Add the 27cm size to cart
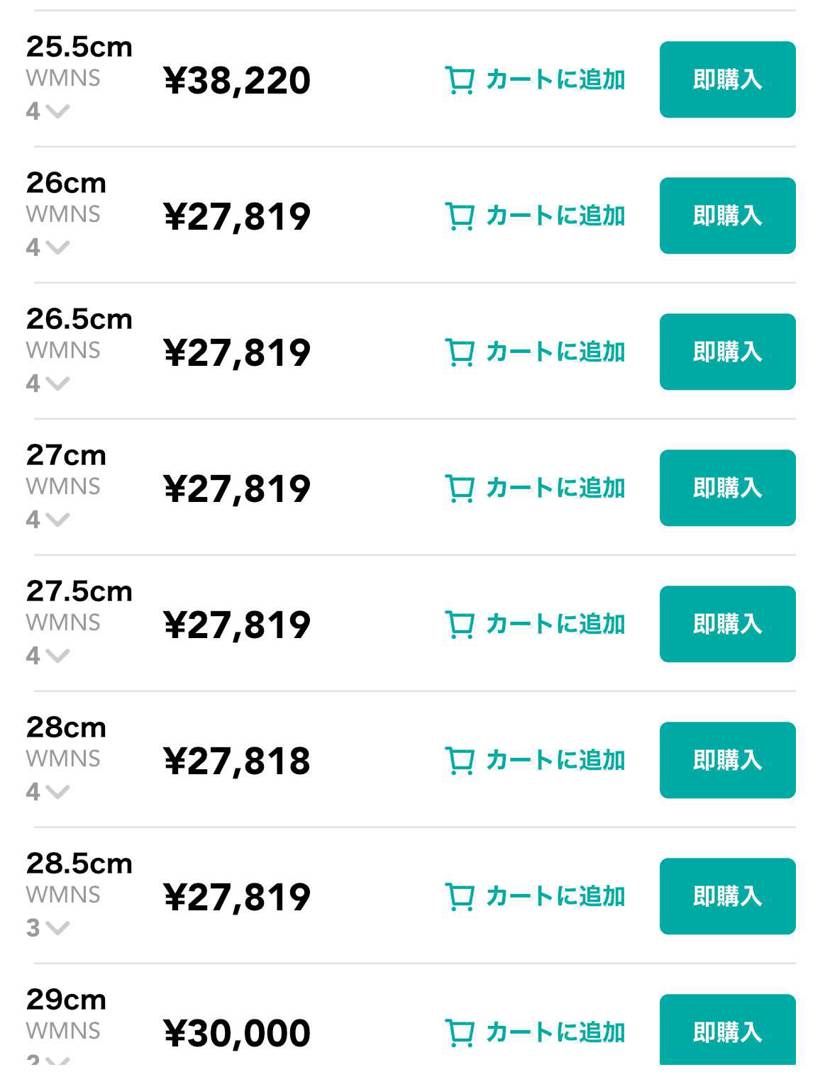 tap(535, 488)
